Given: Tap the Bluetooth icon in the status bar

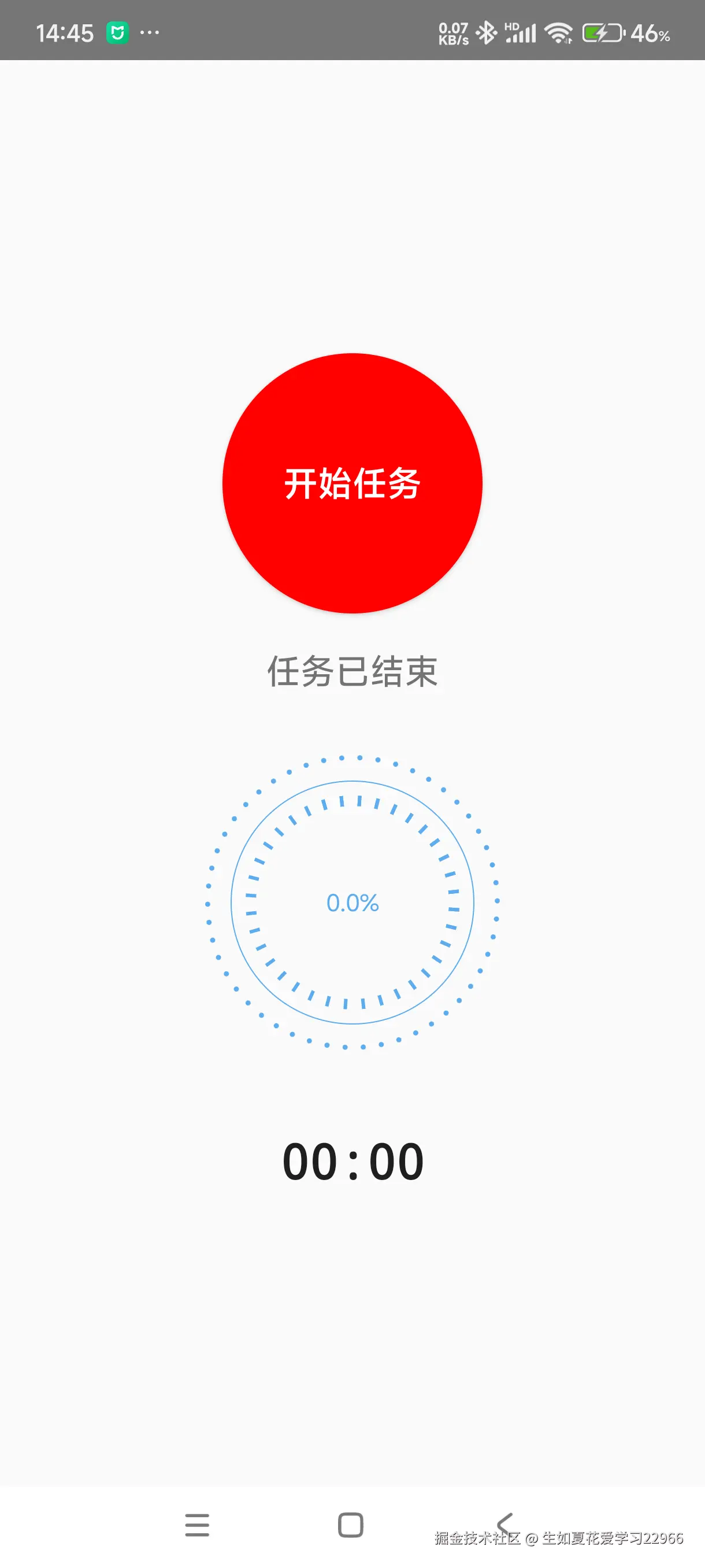Looking at the screenshot, I should [488, 32].
